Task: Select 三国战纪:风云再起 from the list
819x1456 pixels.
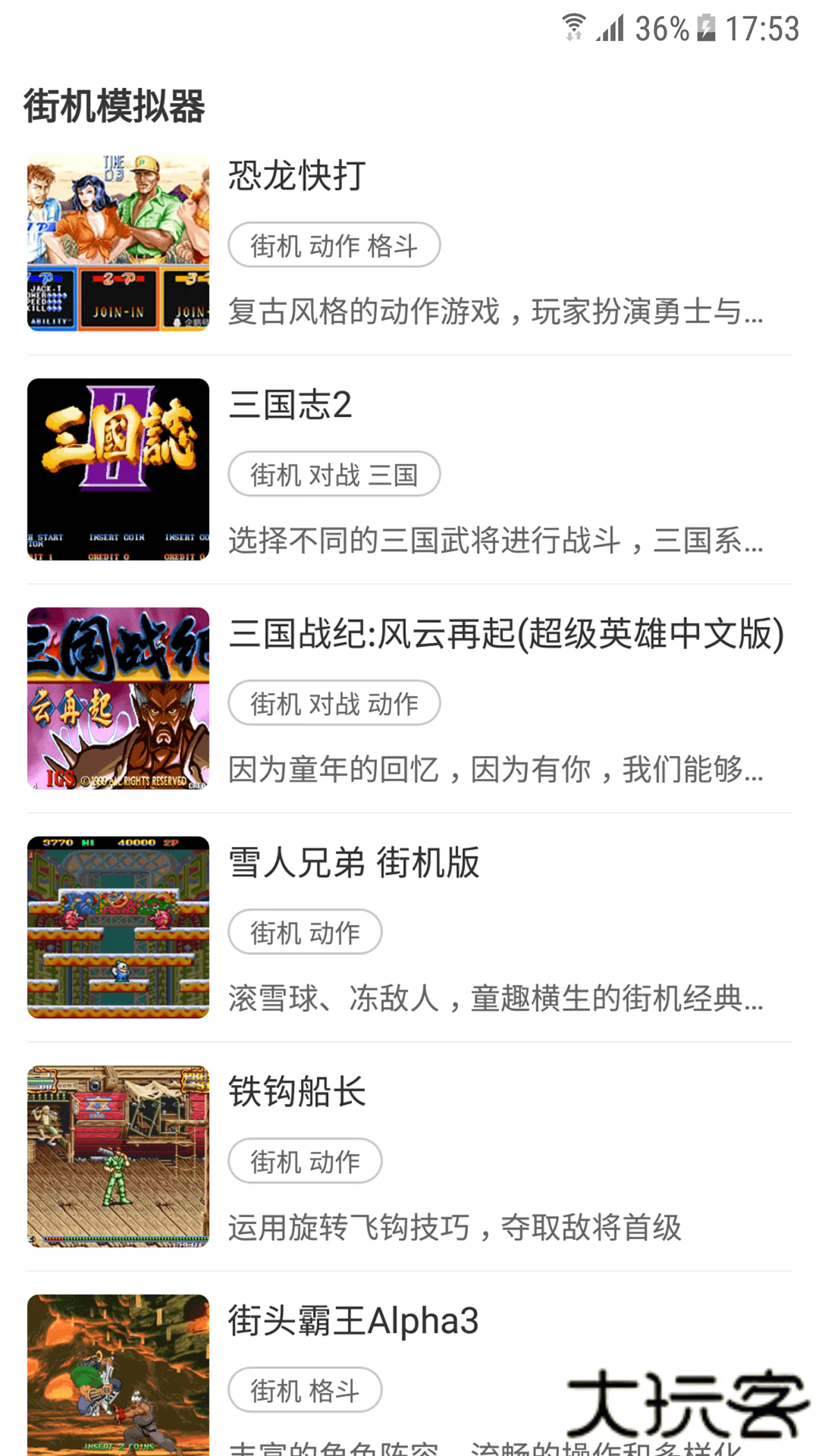Action: point(506,634)
